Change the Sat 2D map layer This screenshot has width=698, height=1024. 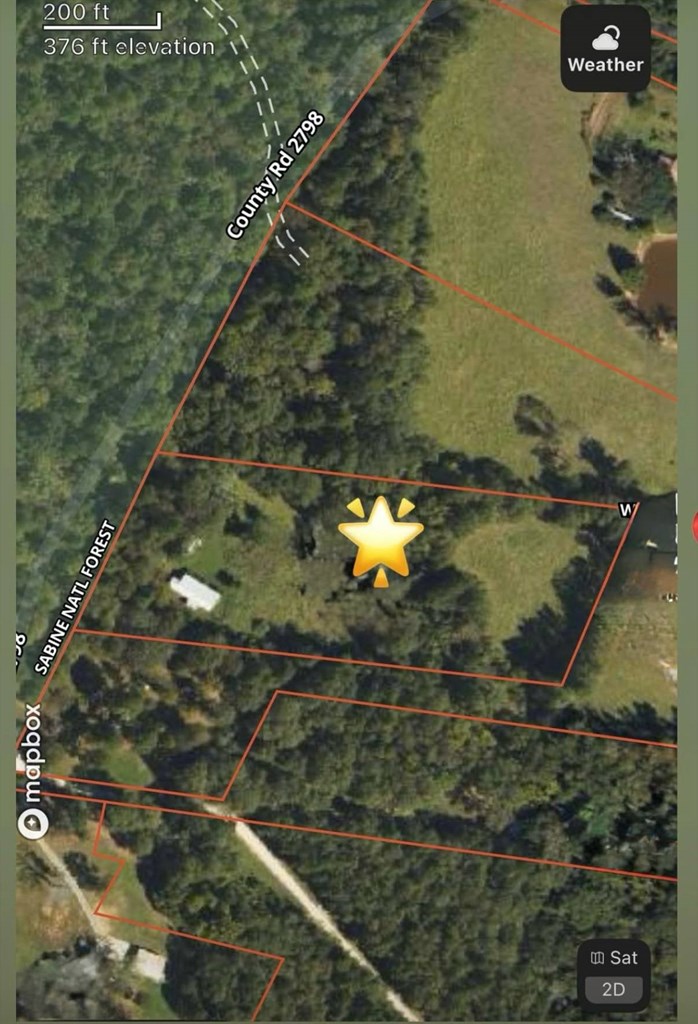tap(613, 974)
